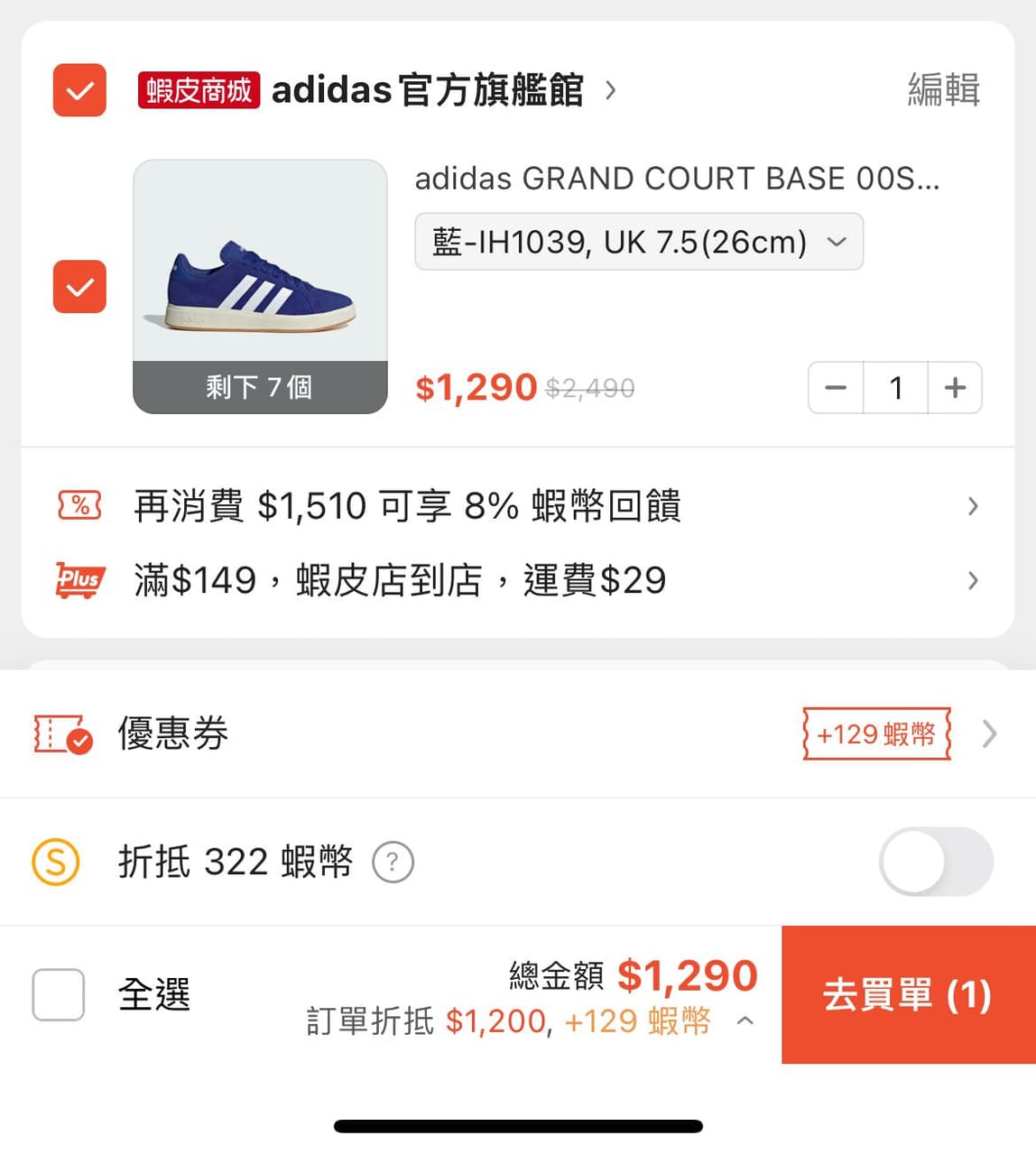Open the 優惠券 voucher selection
The width and height of the screenshot is (1036, 1154).
pyautogui.click(x=516, y=734)
